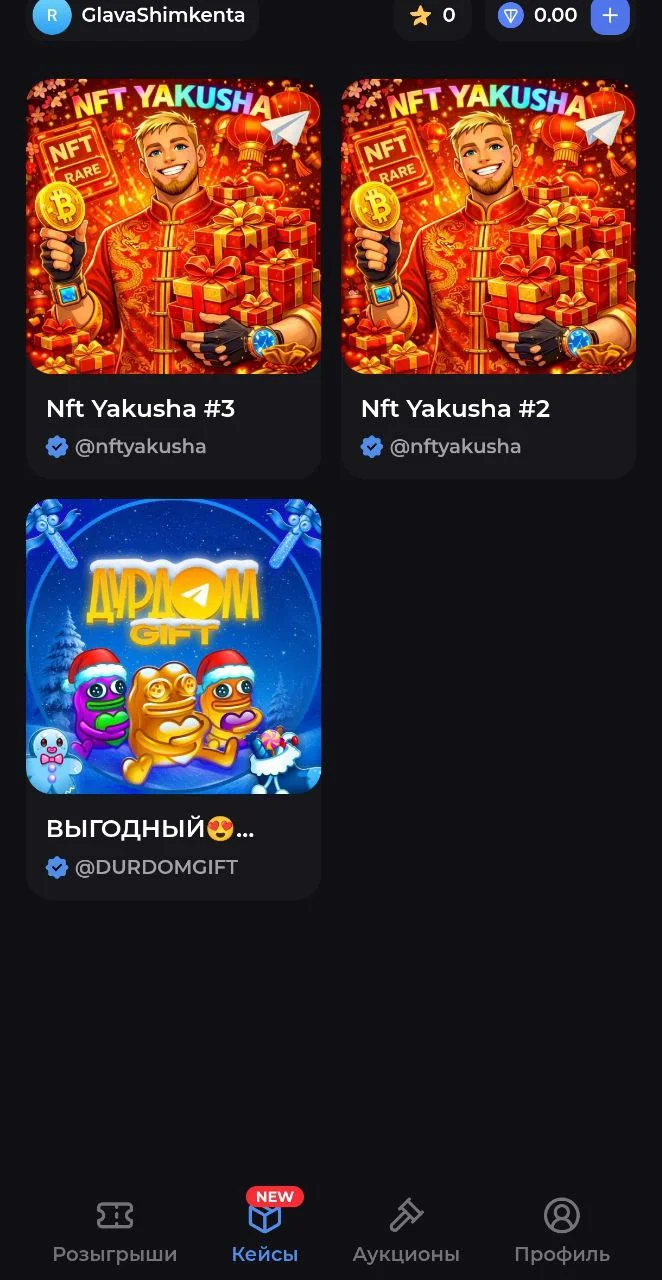Screen dimensions: 662x1280
Task: Switch to the Розыгрыши tab
Action: (115, 1232)
